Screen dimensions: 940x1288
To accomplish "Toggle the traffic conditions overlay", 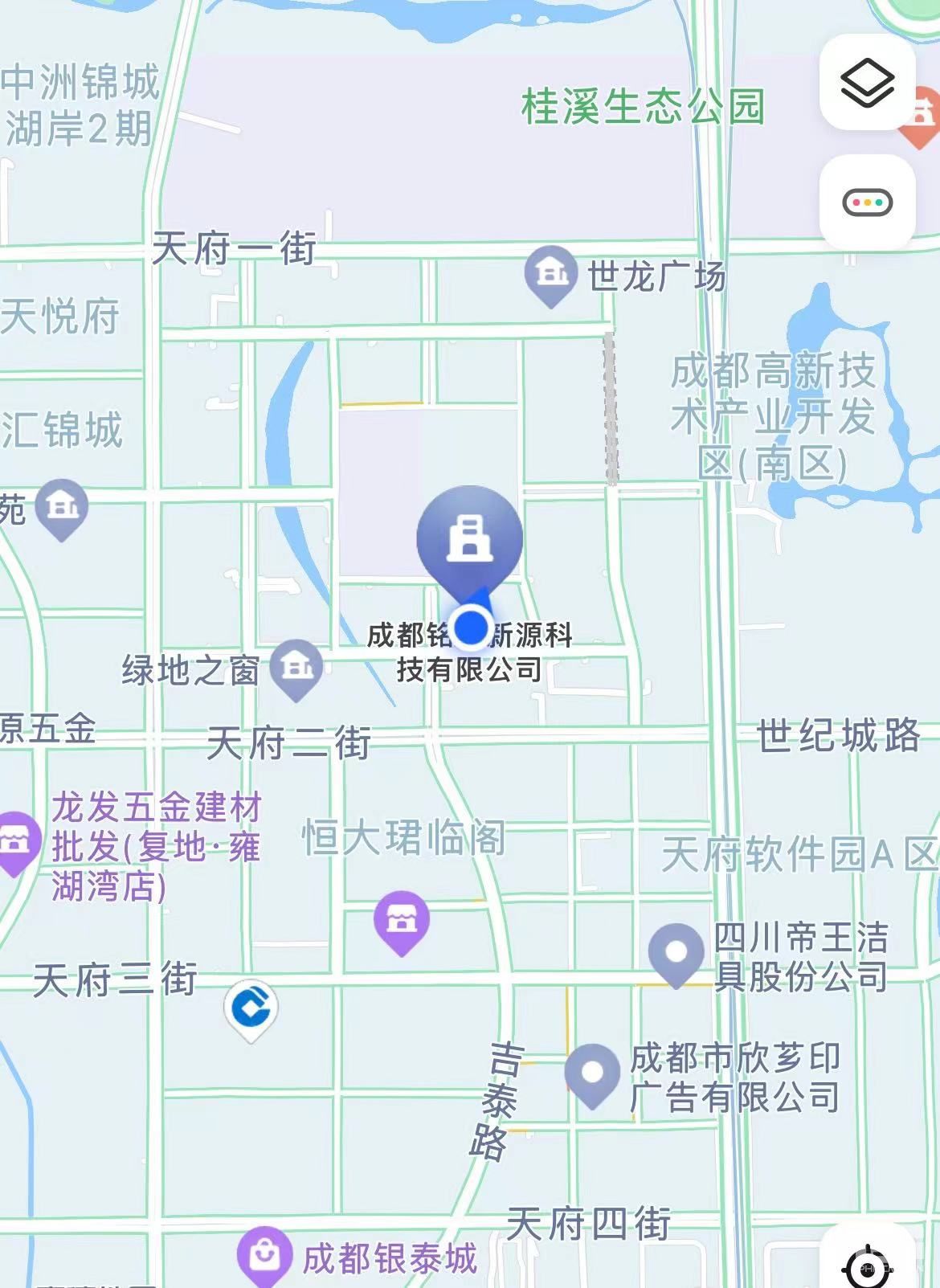I will [x=867, y=202].
